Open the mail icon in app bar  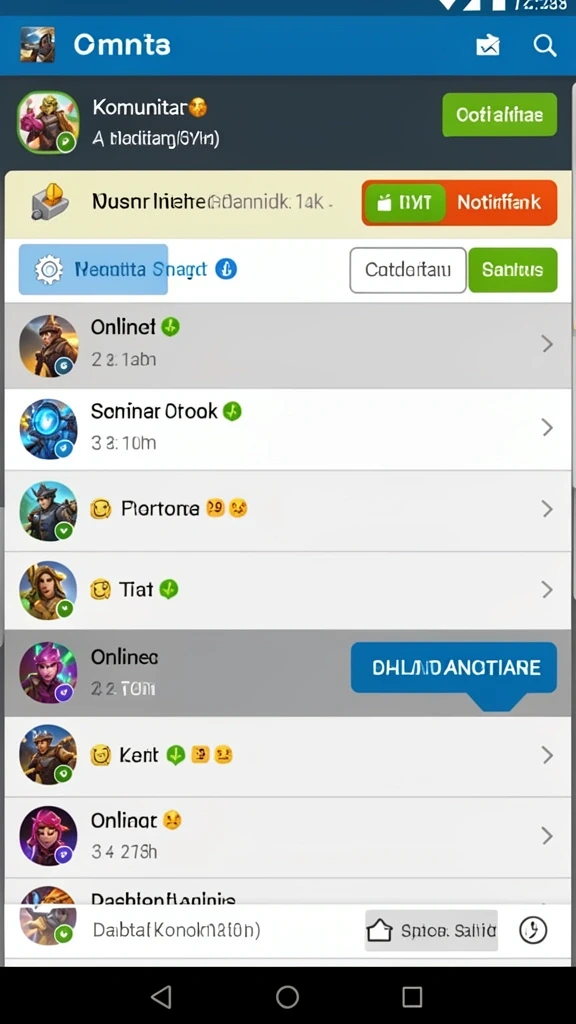coord(488,46)
